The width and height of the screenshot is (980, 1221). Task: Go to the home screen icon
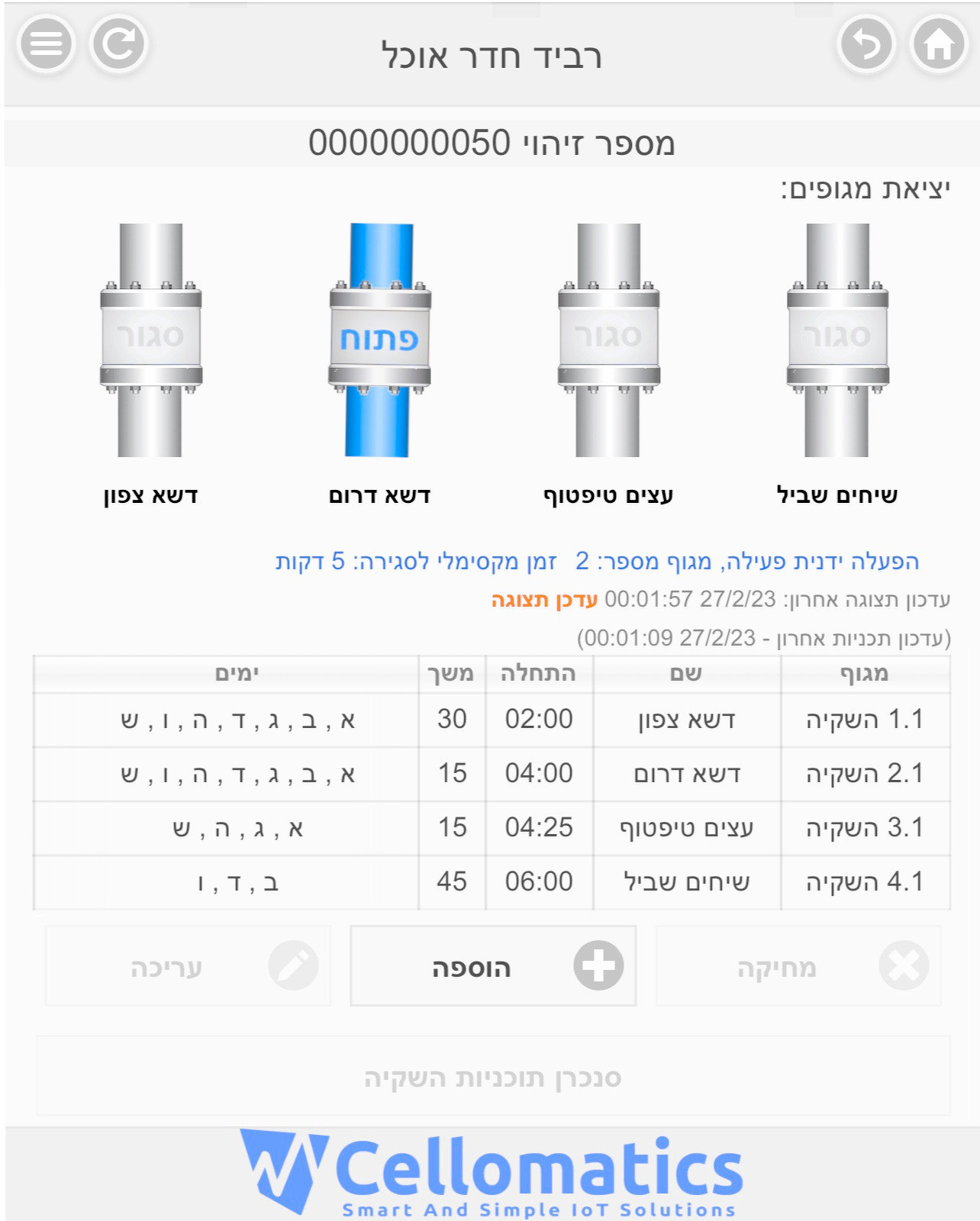pyautogui.click(x=939, y=44)
